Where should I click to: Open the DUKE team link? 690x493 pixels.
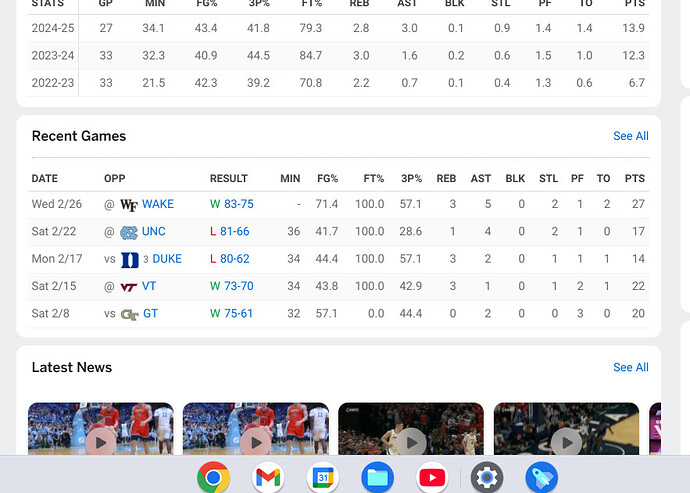tap(166, 259)
